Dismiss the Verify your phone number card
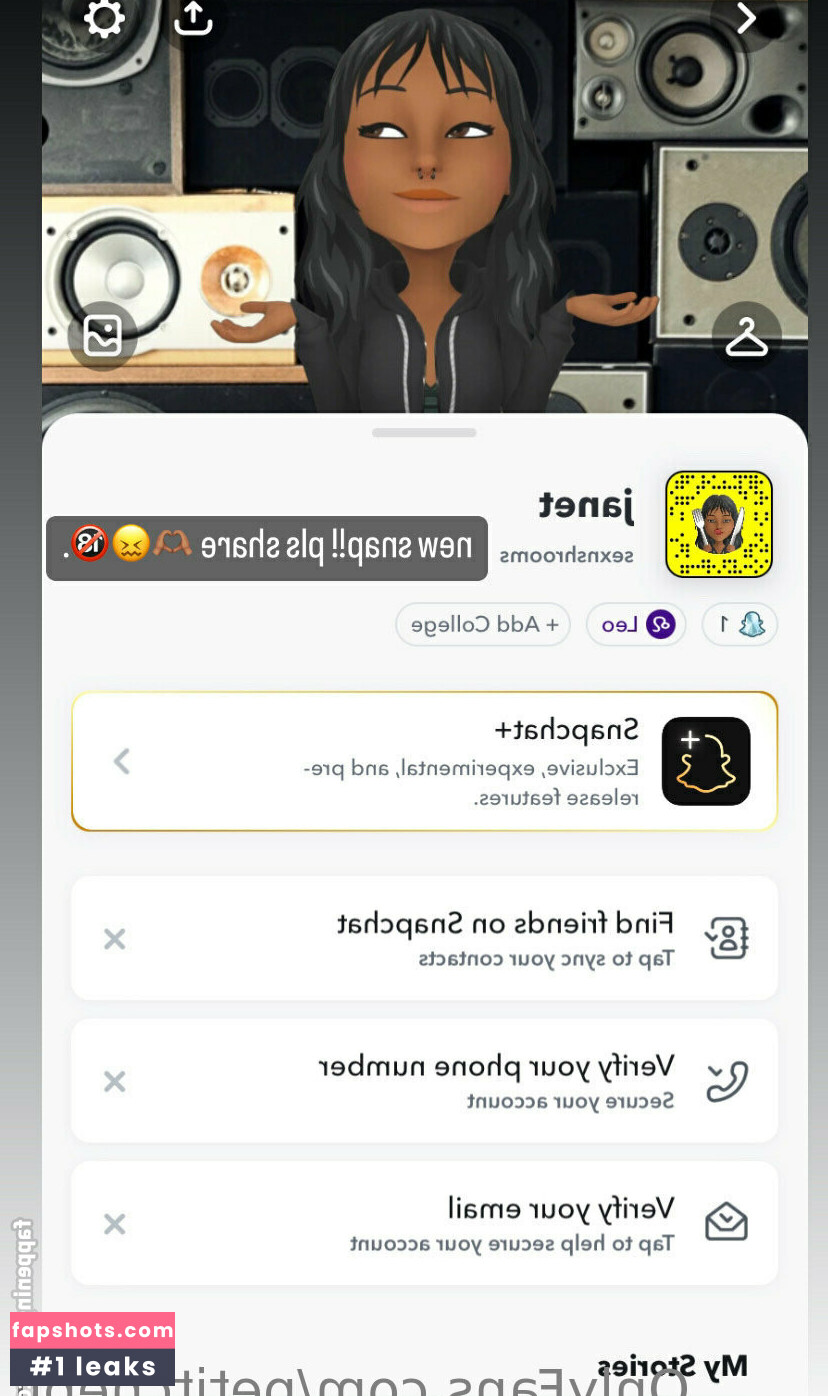This screenshot has height=1396, width=828. (114, 1080)
